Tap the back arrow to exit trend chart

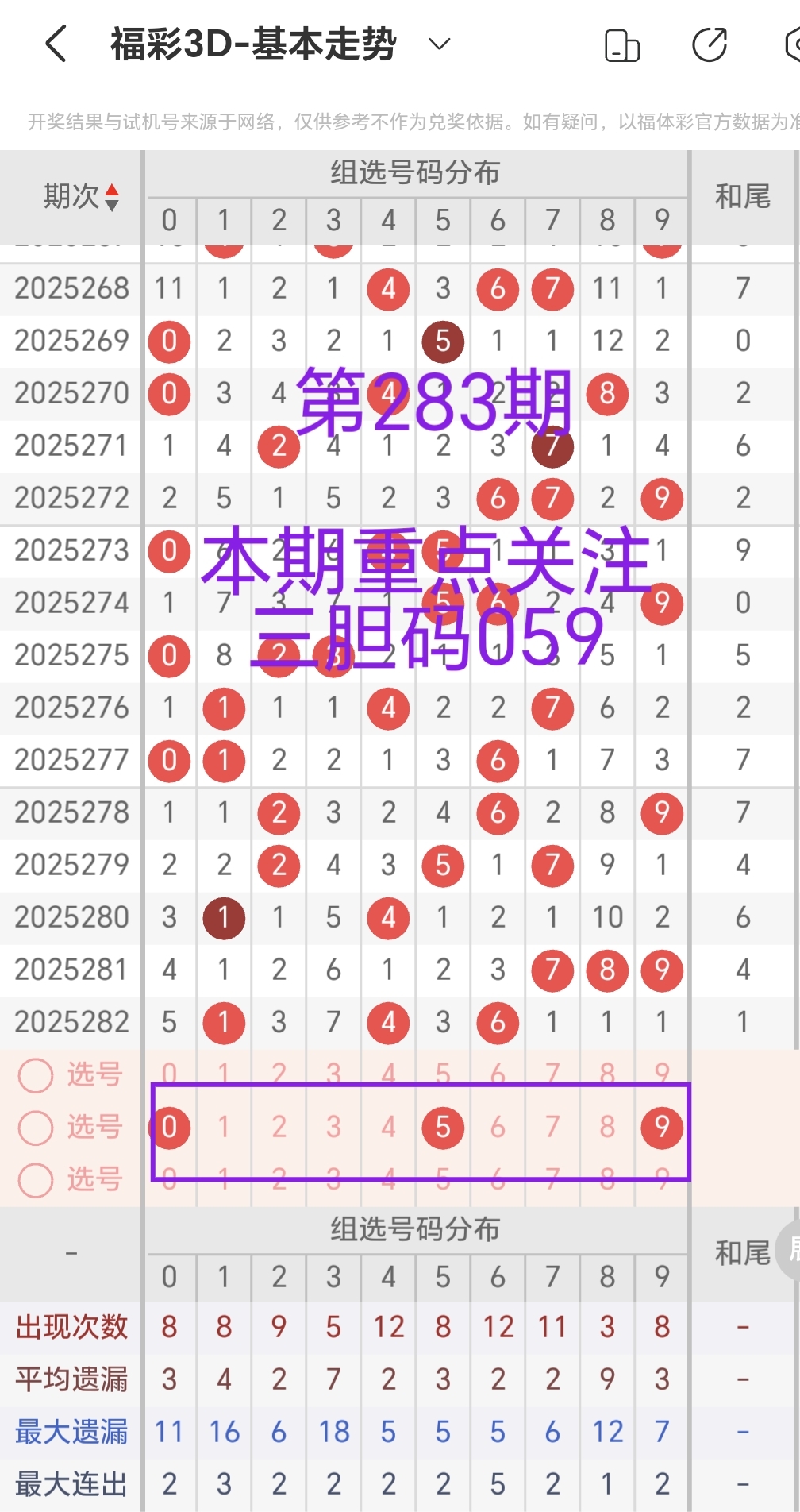coord(56,45)
